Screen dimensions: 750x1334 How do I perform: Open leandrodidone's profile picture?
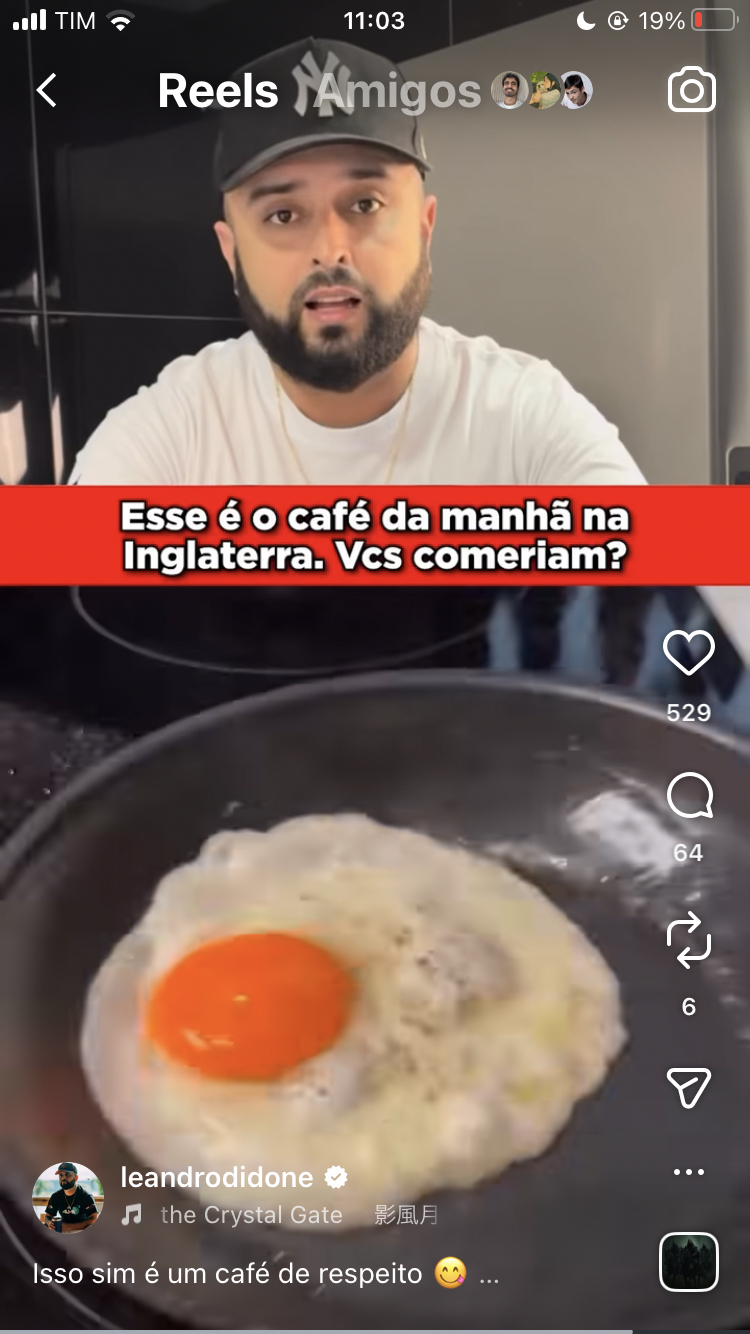click(x=67, y=1197)
